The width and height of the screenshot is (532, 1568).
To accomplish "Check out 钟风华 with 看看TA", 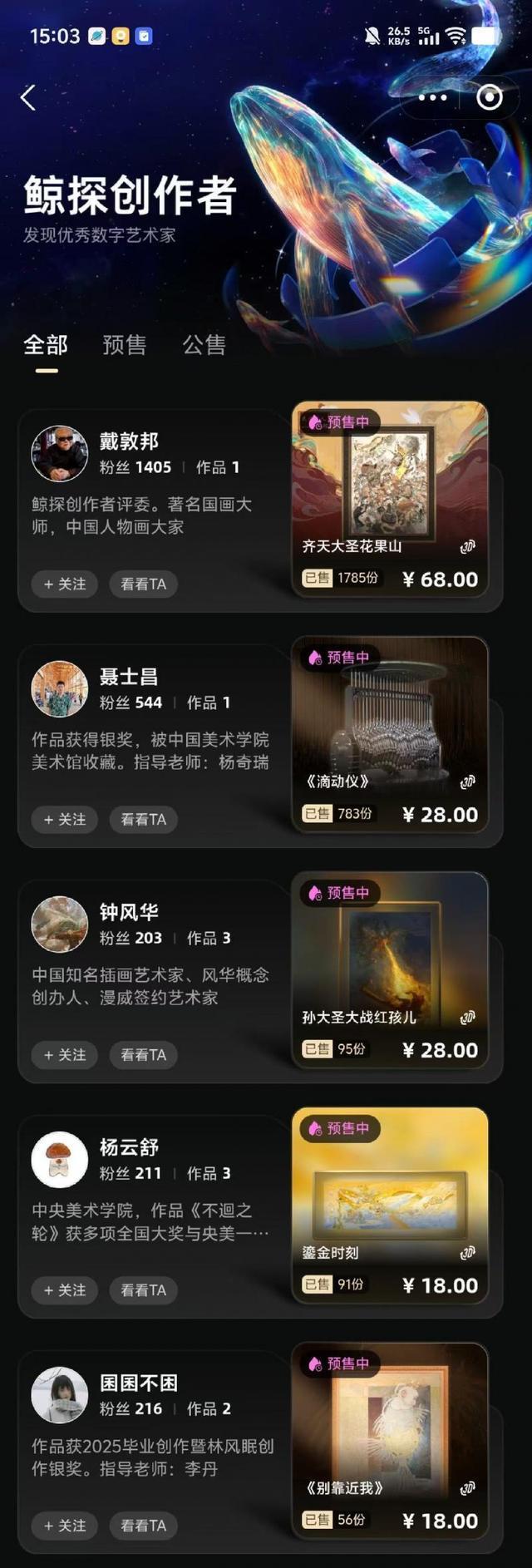I will [x=143, y=1055].
